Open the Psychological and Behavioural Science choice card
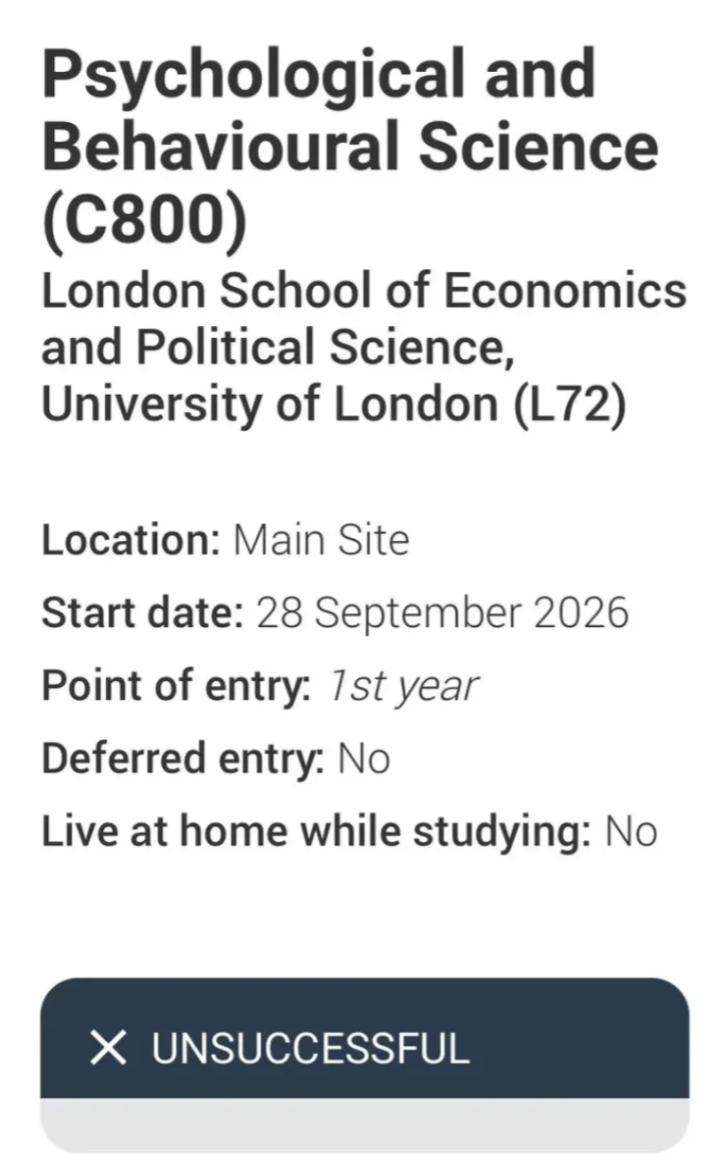The width and height of the screenshot is (728, 1160). click(x=350, y=148)
